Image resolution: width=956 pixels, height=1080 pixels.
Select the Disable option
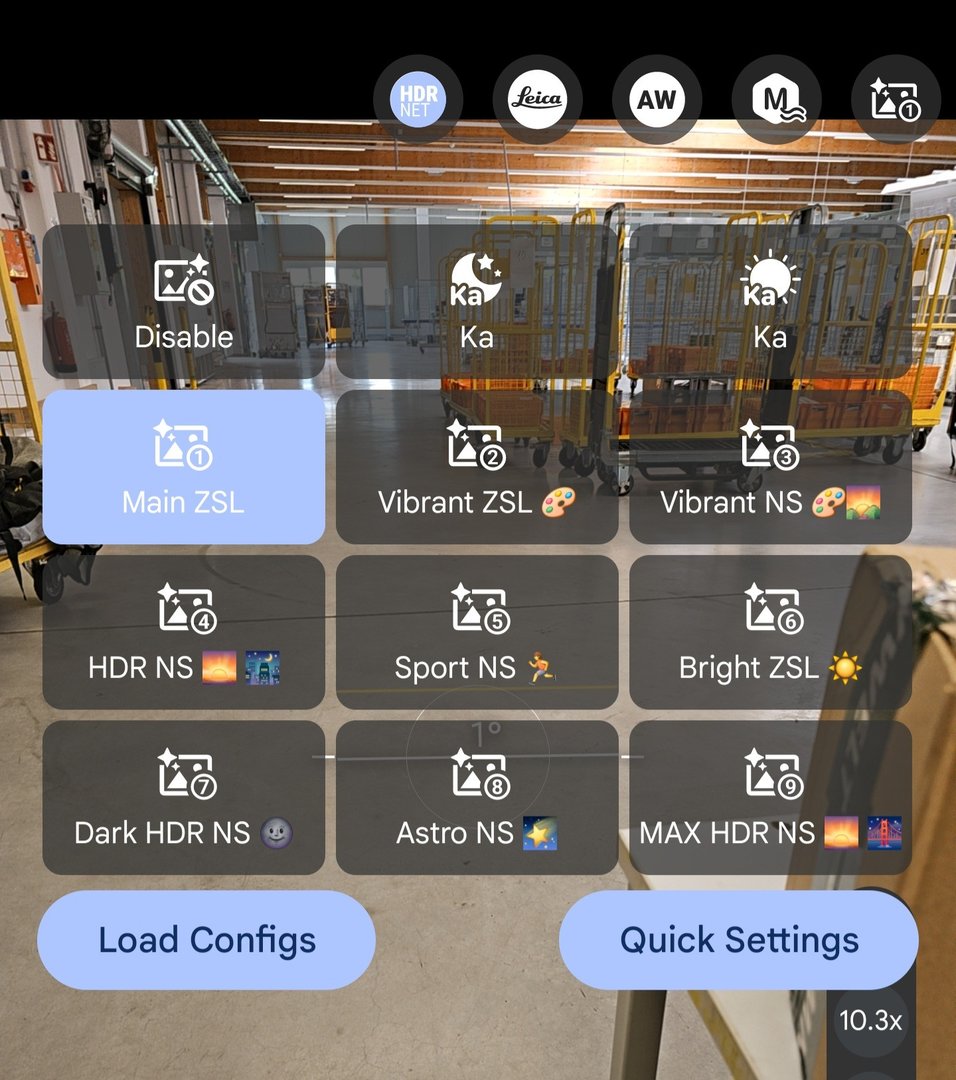coord(184,301)
